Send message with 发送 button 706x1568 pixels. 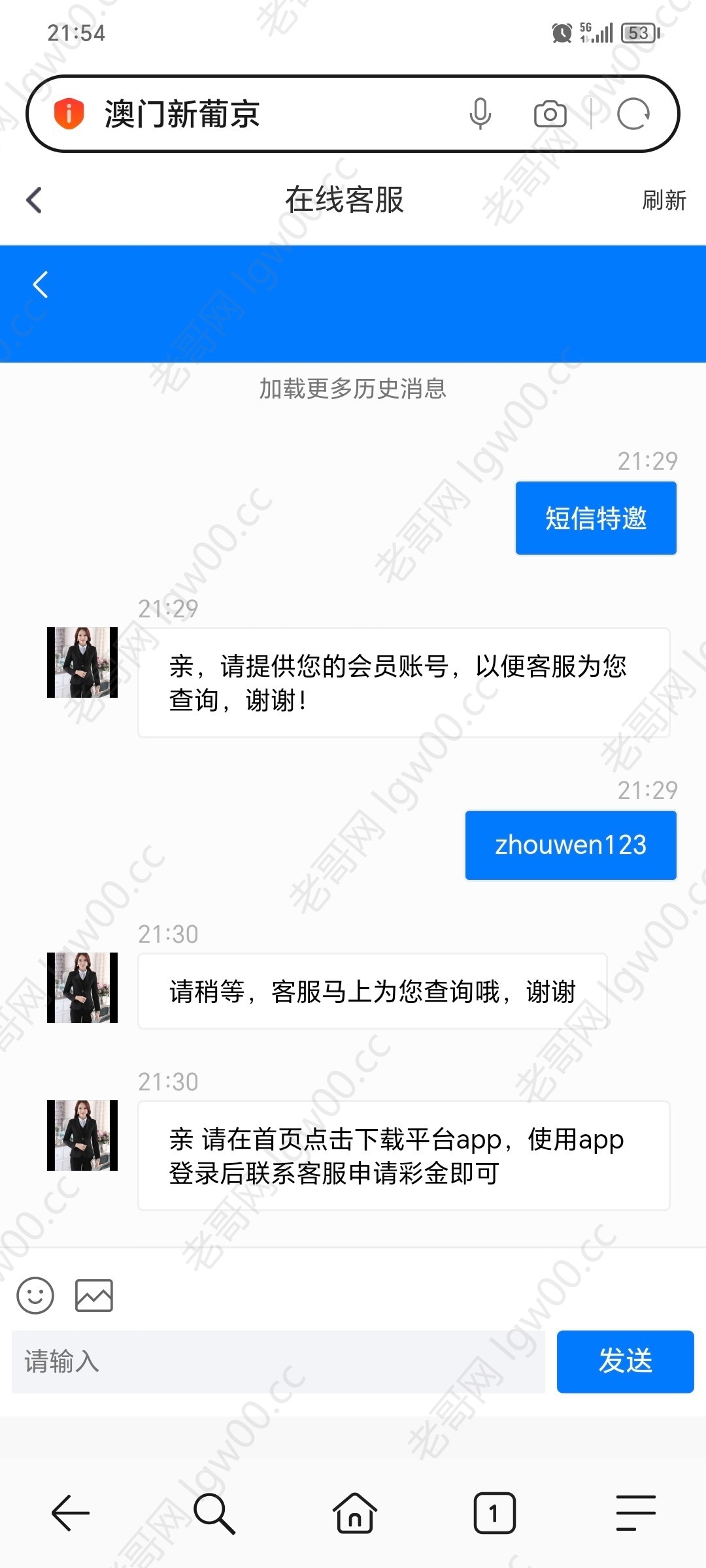[x=625, y=1362]
